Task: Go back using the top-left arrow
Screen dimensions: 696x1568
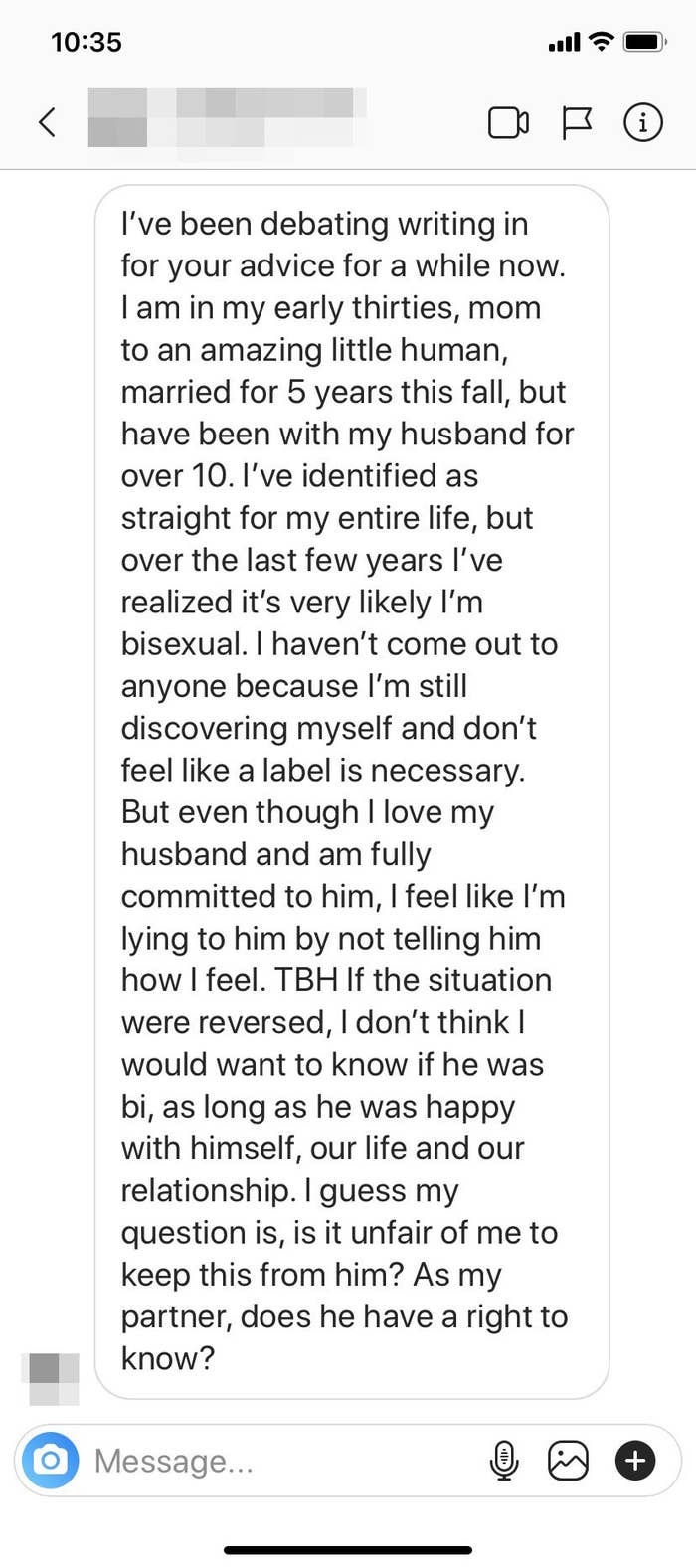Action: pyautogui.click(x=47, y=122)
